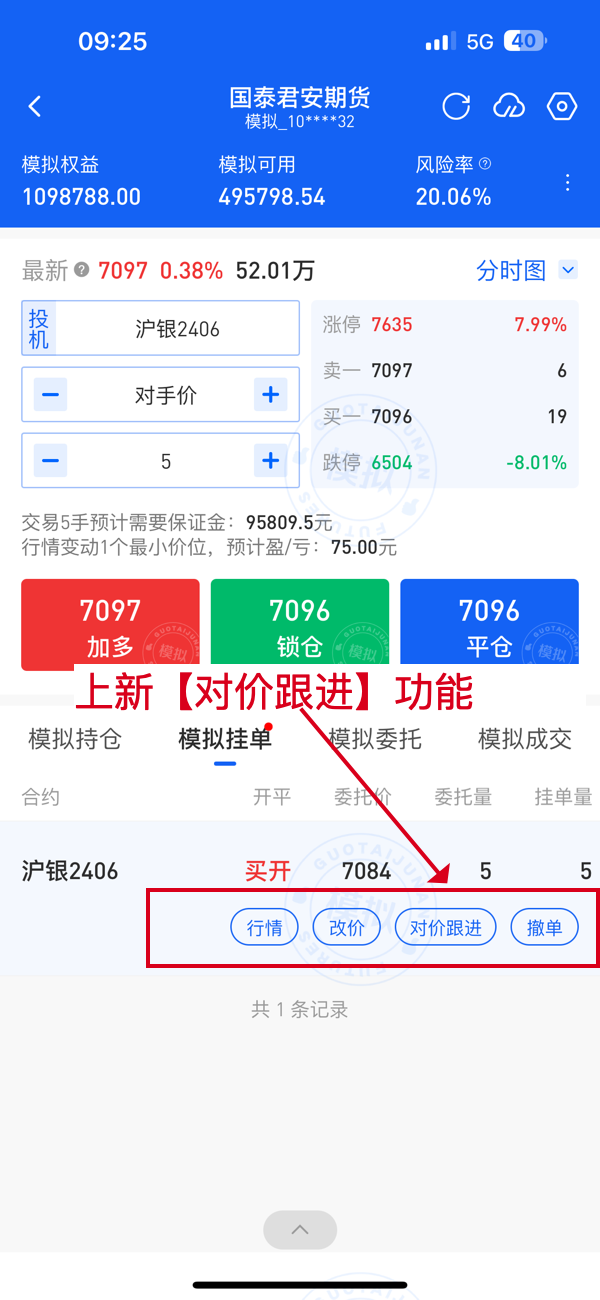Viewport: 600px width, 1300px height.
Task: Tap 对价跟进 for the 沪银2406 order
Action: pos(446,928)
